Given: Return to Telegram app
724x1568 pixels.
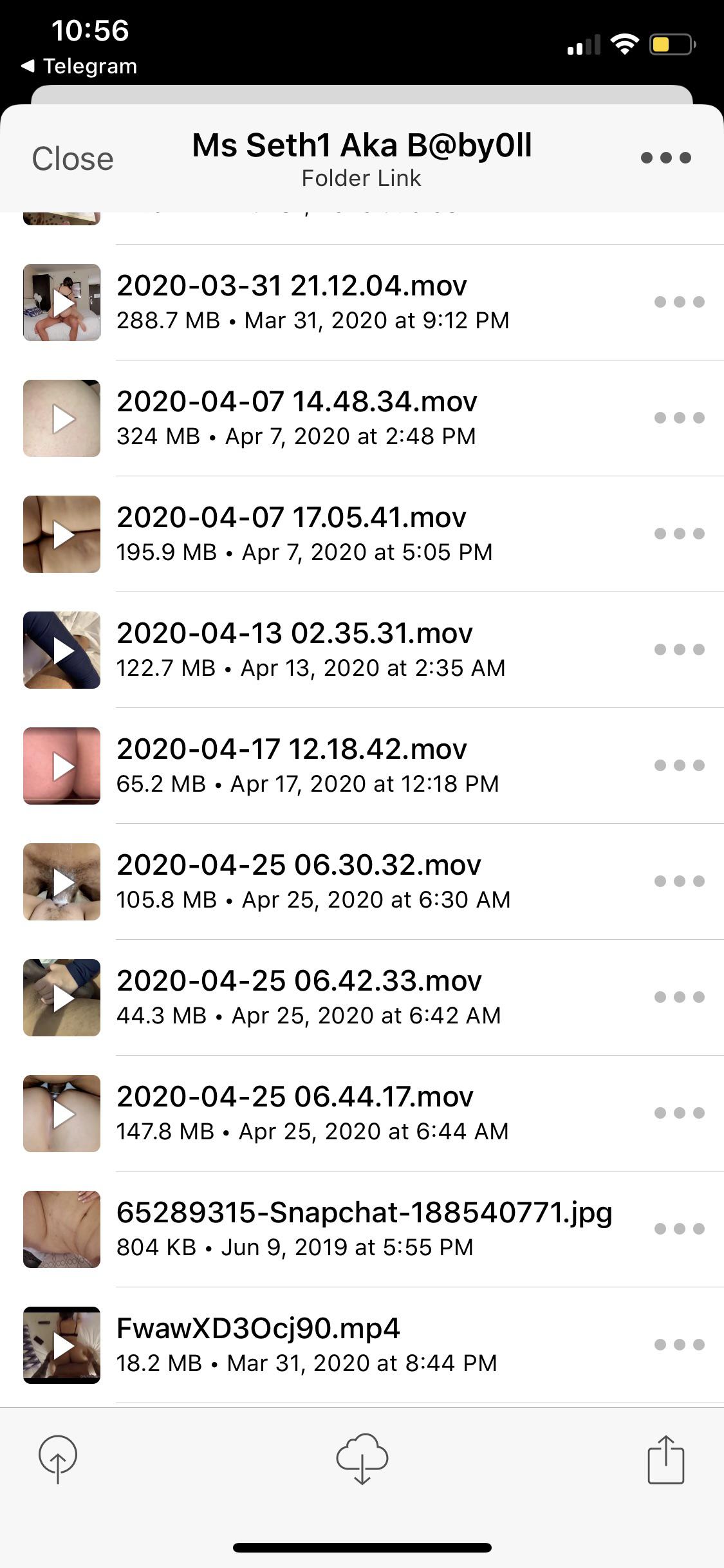Looking at the screenshot, I should click(x=79, y=66).
